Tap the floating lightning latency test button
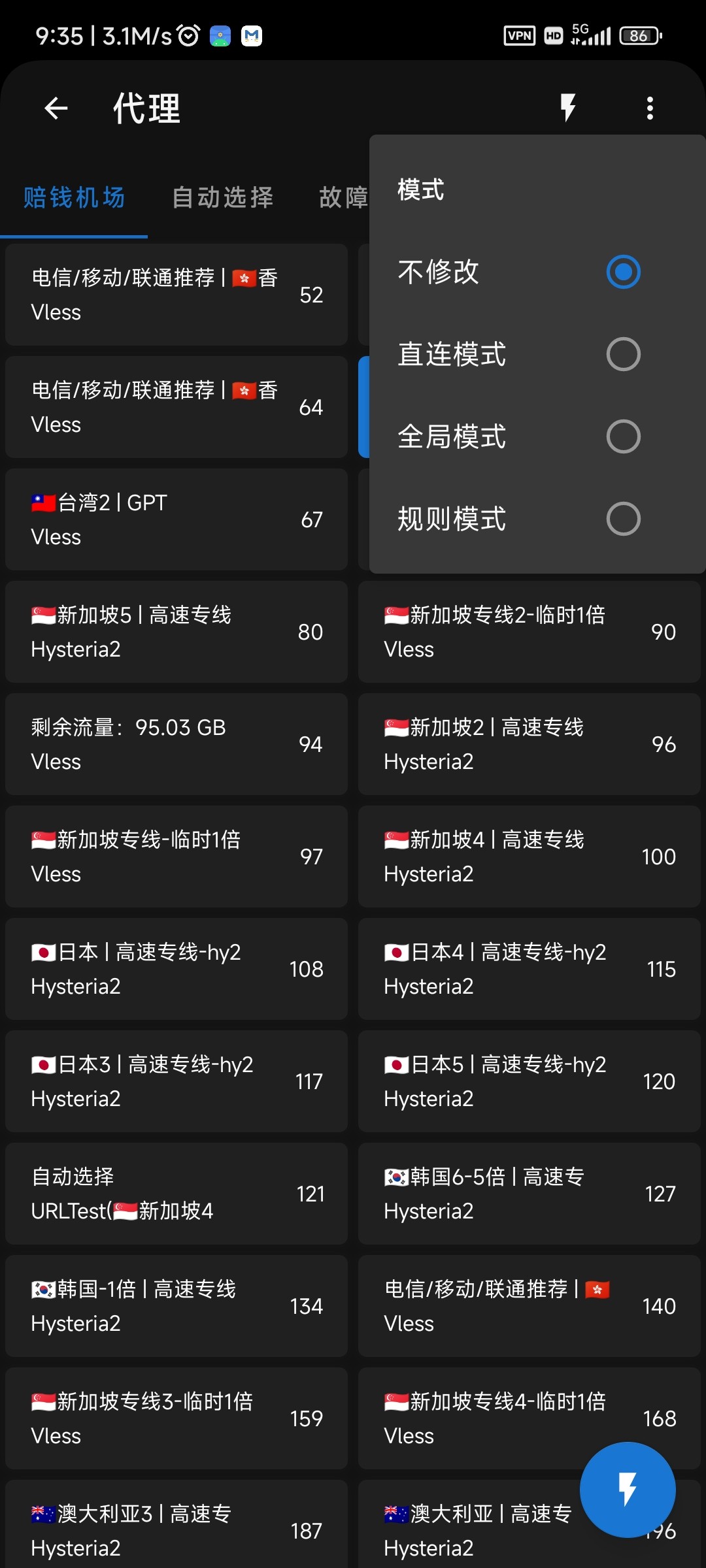This screenshot has height=1568, width=706. (628, 1490)
